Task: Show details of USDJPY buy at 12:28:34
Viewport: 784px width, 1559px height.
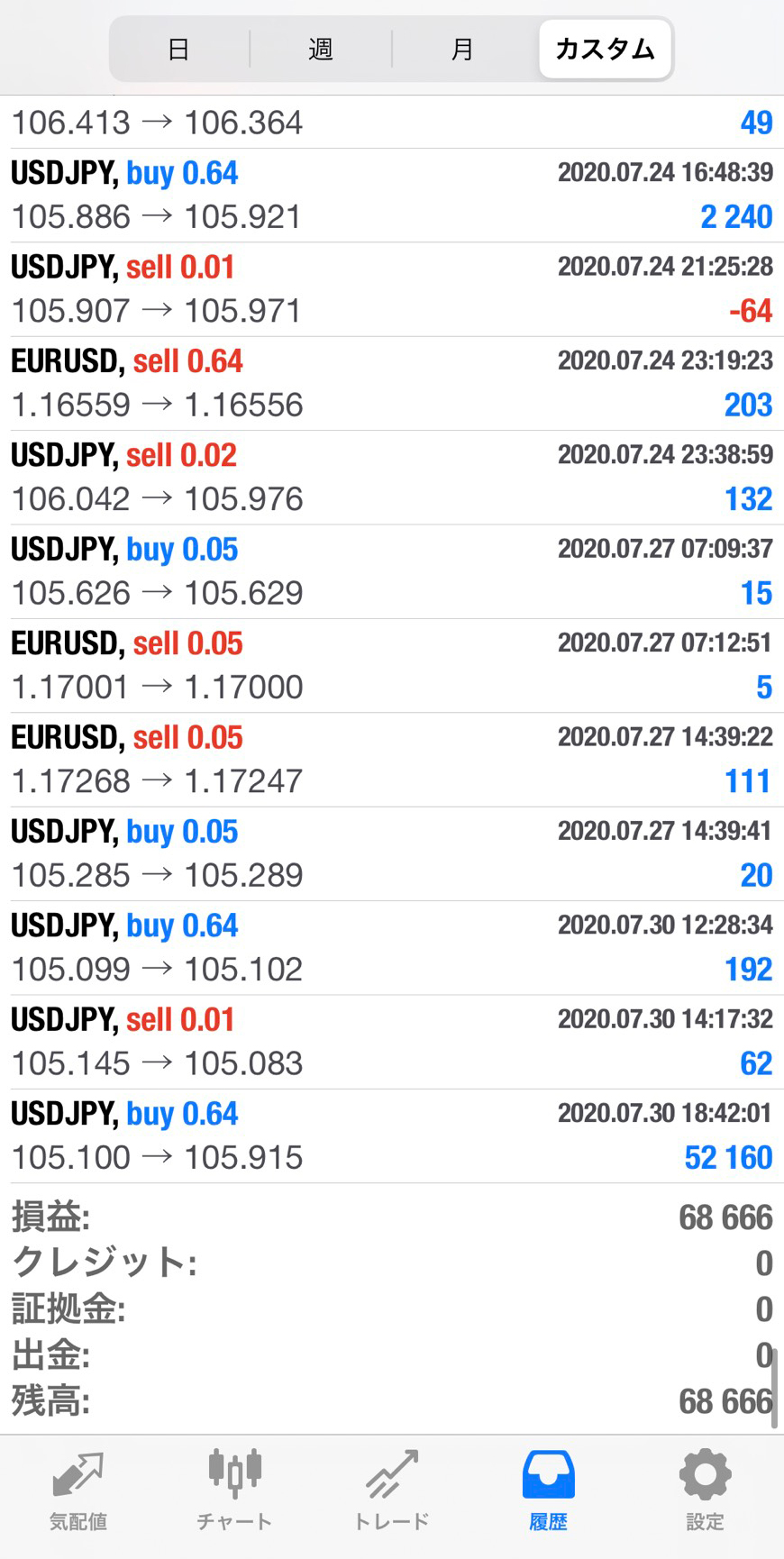Action: pos(391,948)
